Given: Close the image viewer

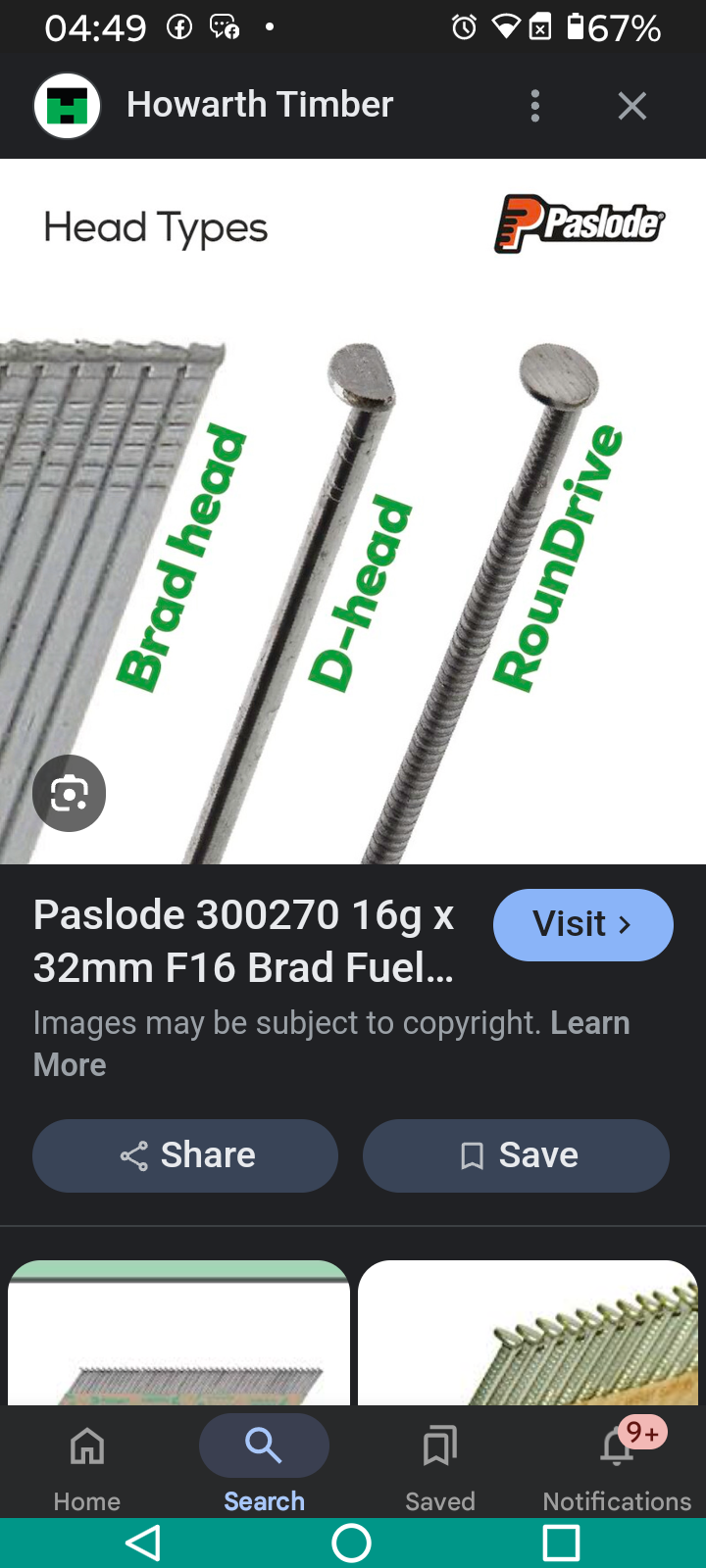Looking at the screenshot, I should click(x=632, y=106).
